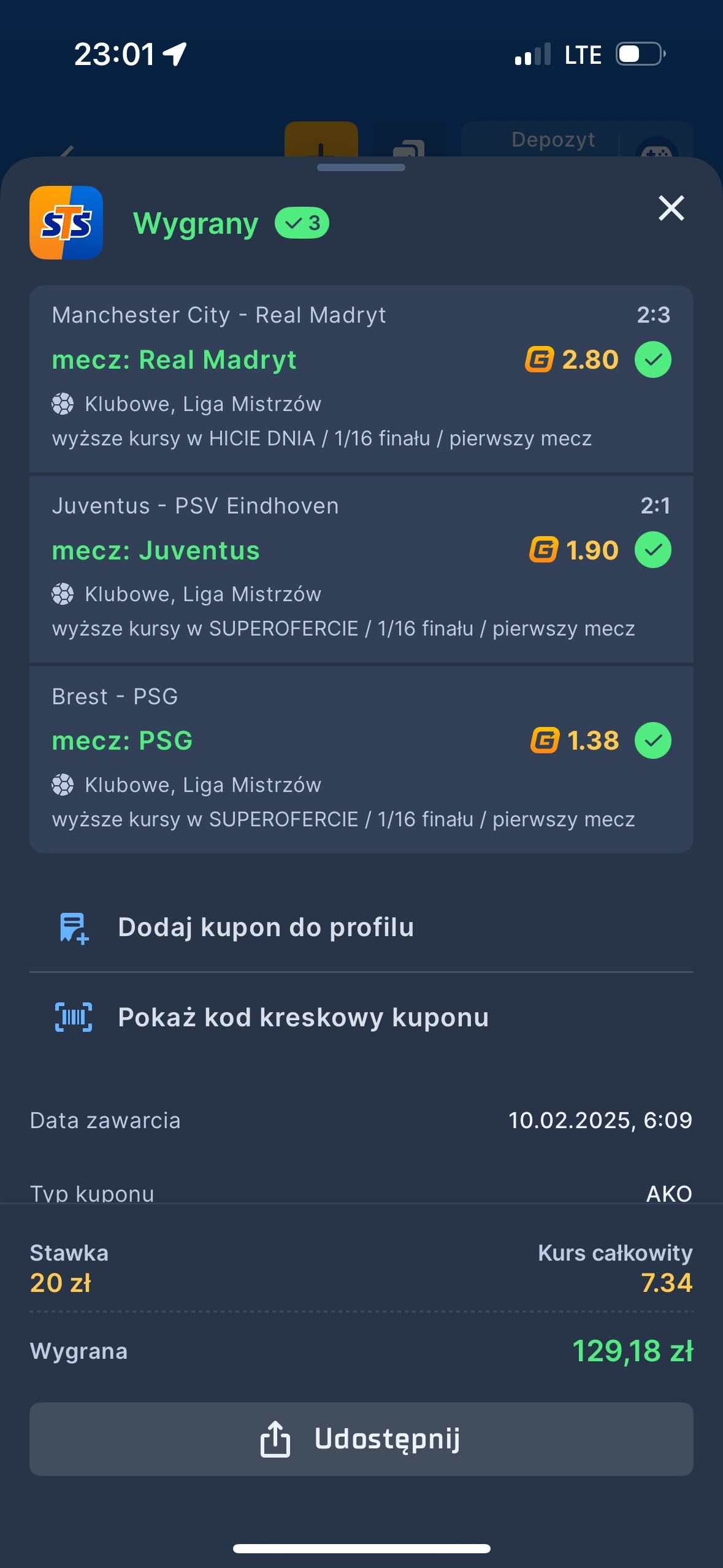Close the winning coupon sheet
Viewport: 723px width, 1568px height.
pyautogui.click(x=671, y=209)
